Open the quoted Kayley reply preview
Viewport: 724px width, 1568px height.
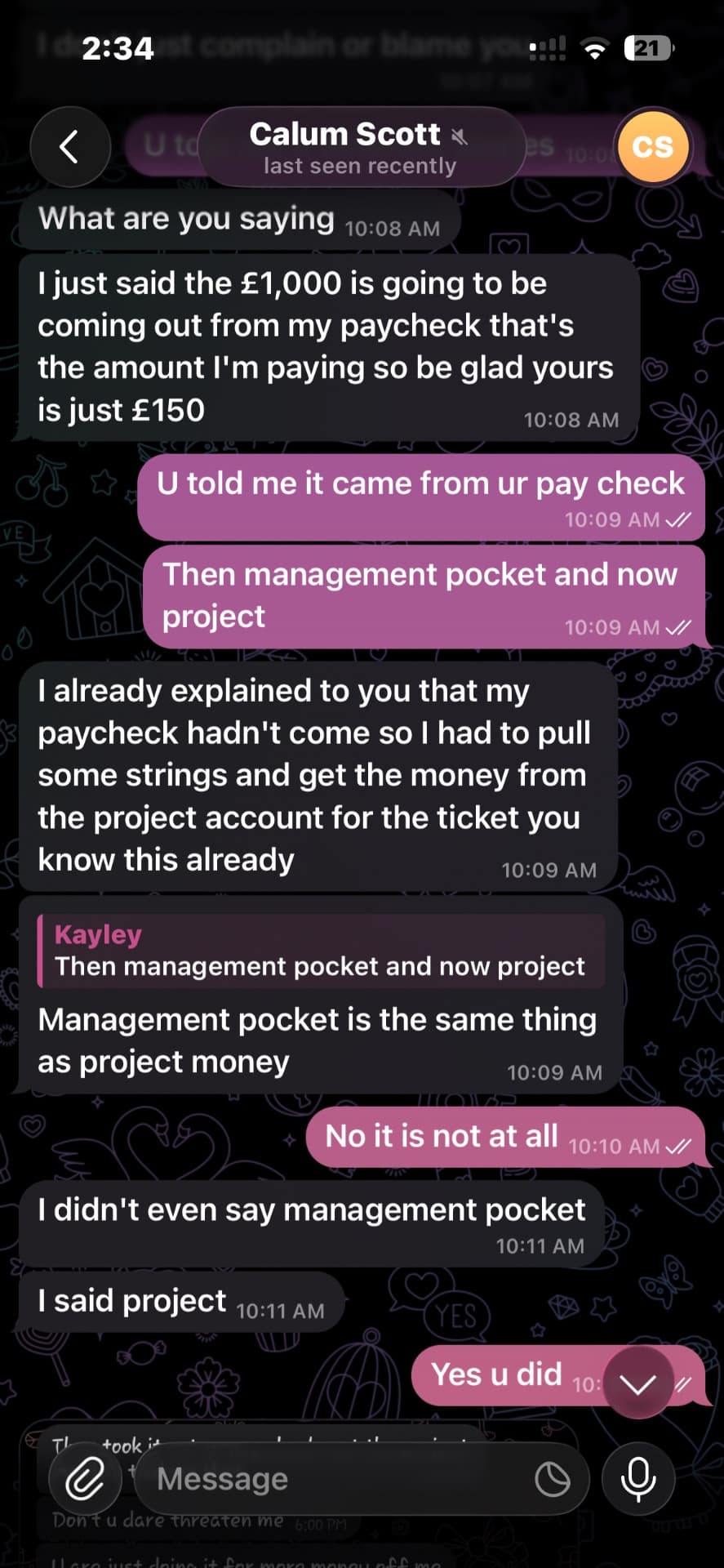coord(322,951)
